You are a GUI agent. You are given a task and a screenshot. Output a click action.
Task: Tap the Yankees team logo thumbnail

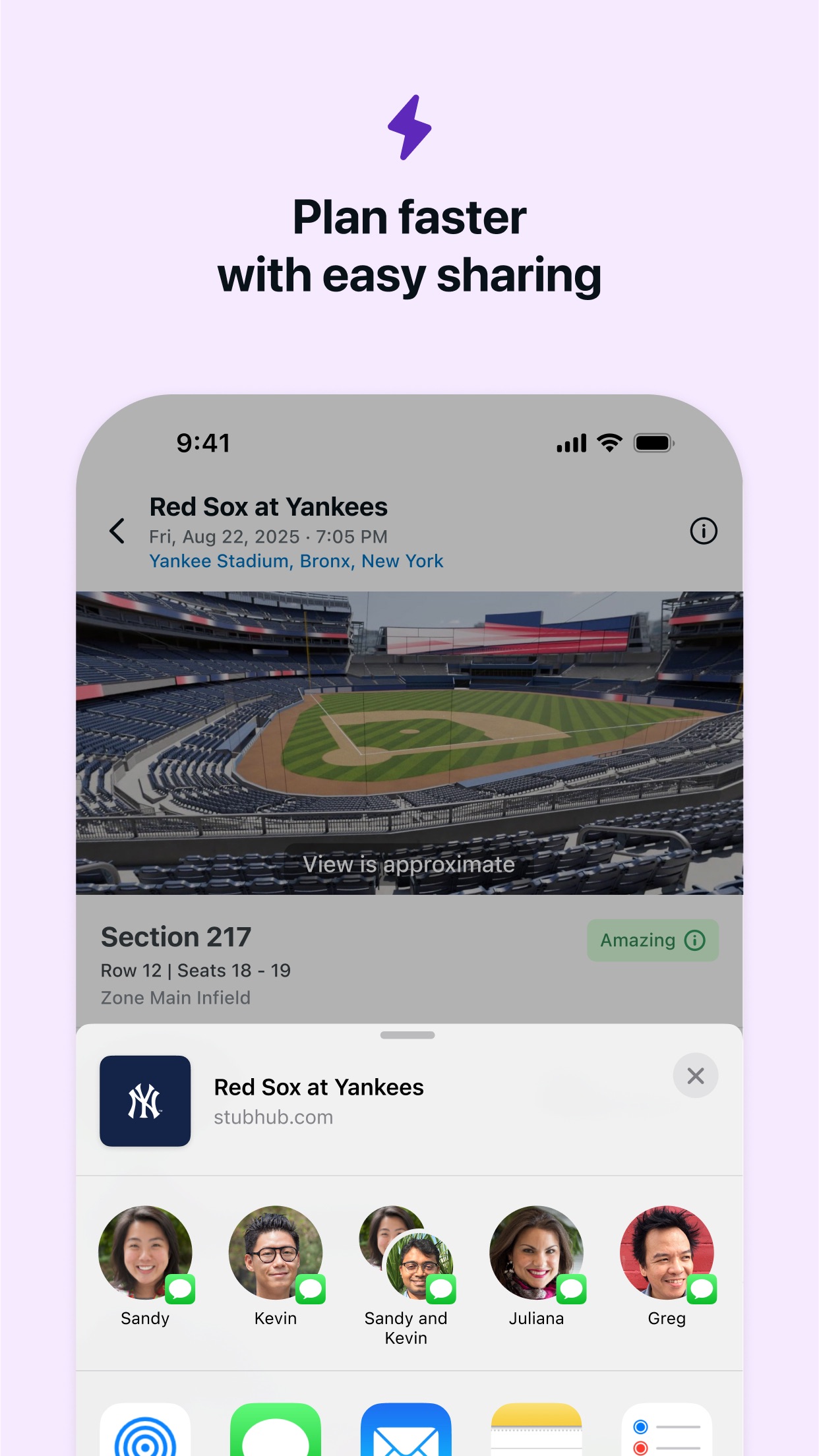tap(145, 1100)
